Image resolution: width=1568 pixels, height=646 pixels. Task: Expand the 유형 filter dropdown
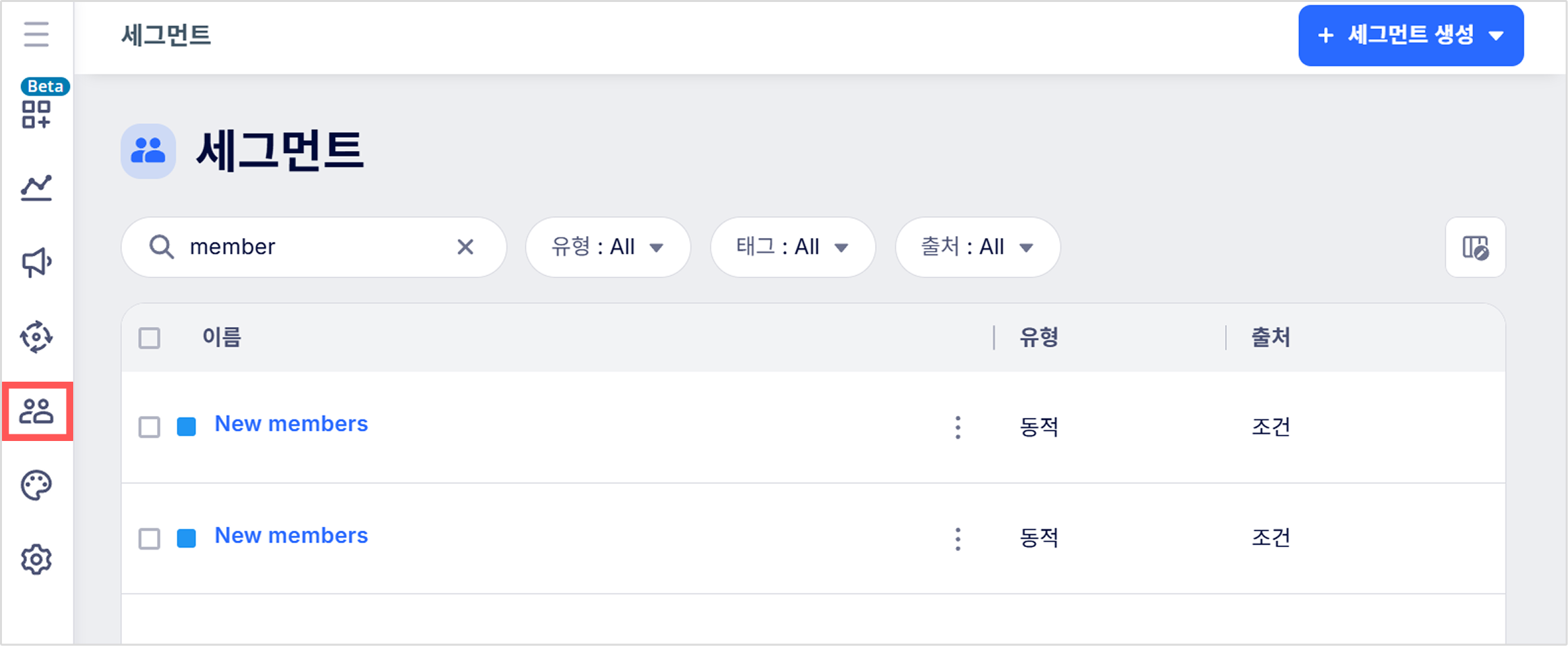pyautogui.click(x=607, y=247)
